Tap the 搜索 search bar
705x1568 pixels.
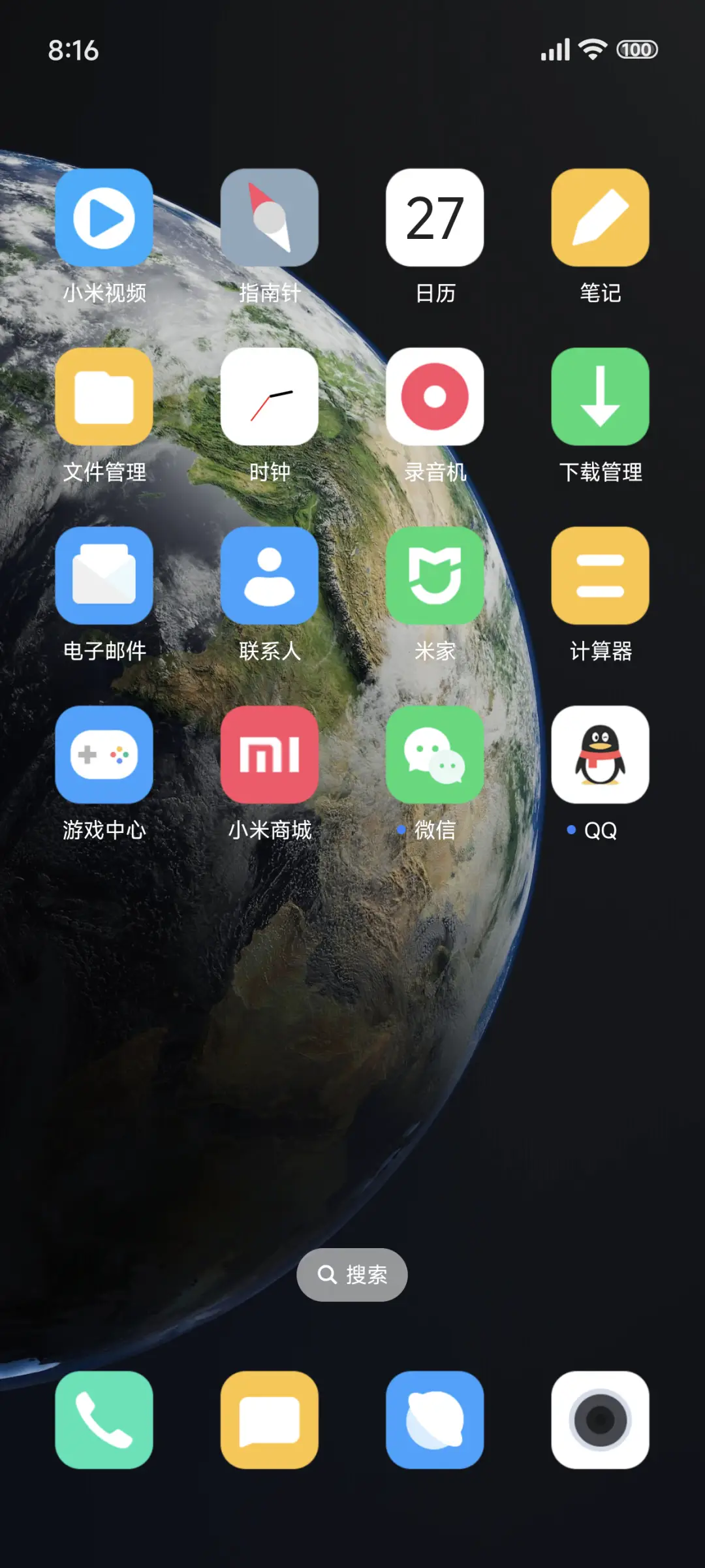pos(352,1274)
